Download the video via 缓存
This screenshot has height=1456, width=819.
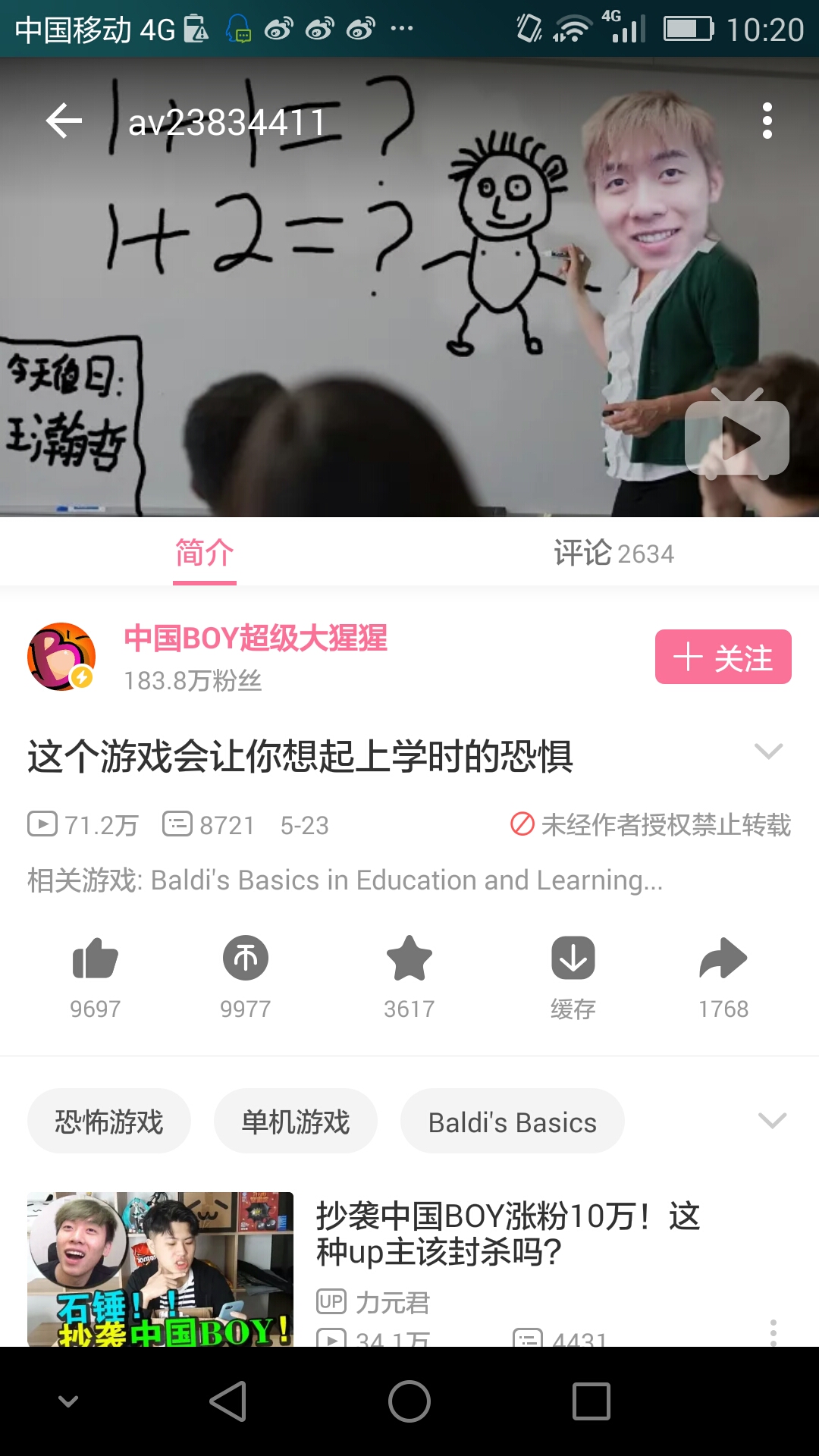coord(573,959)
